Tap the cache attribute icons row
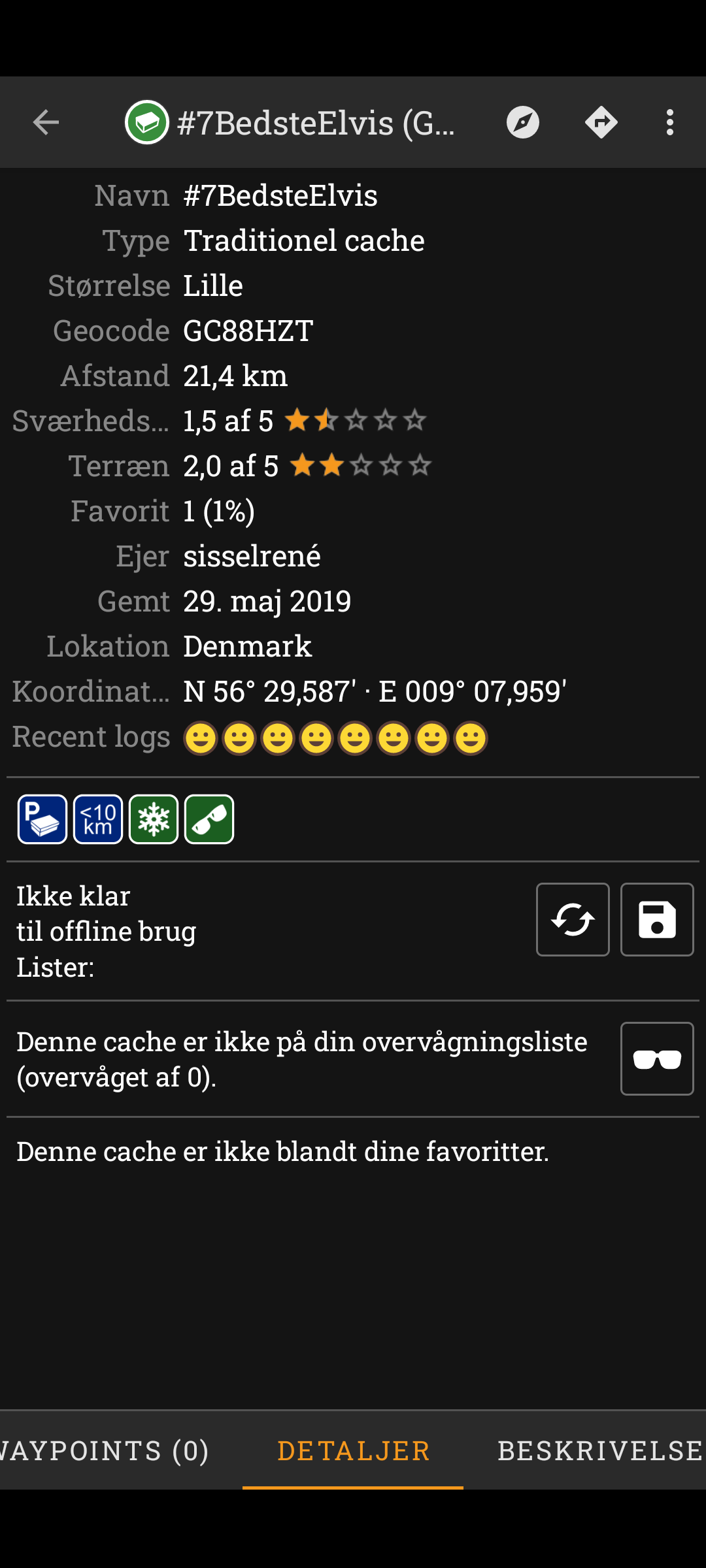Screen dimensions: 706x1568 click(x=126, y=819)
